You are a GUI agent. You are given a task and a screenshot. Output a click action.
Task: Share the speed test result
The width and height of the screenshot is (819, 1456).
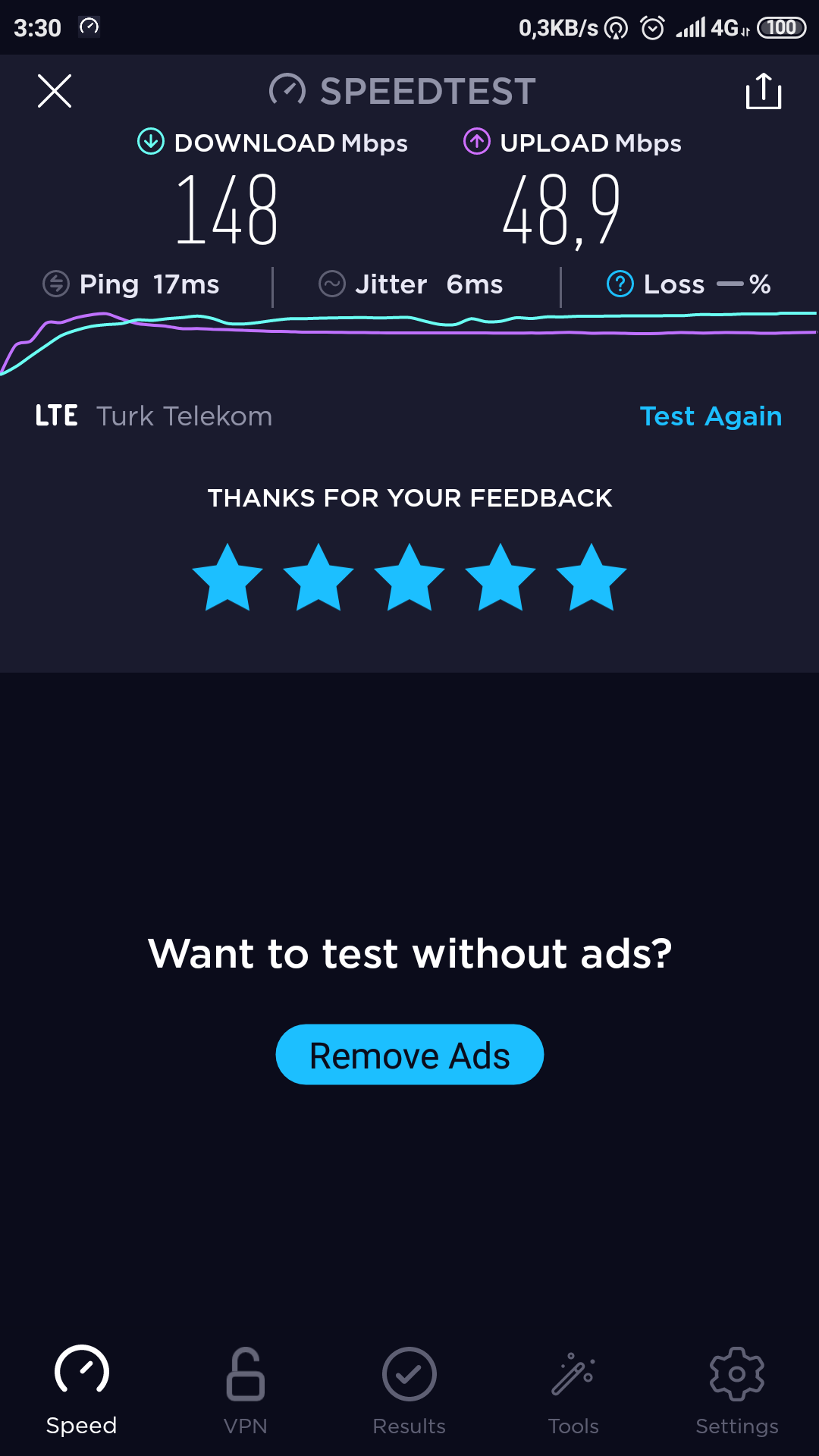click(764, 91)
